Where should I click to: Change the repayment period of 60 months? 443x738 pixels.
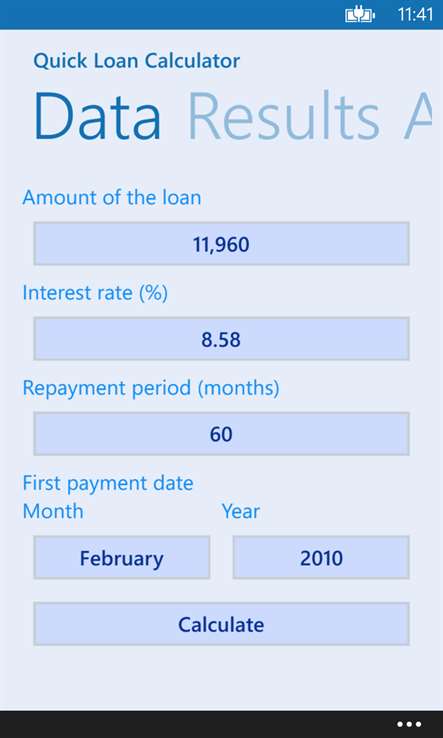pos(221,434)
